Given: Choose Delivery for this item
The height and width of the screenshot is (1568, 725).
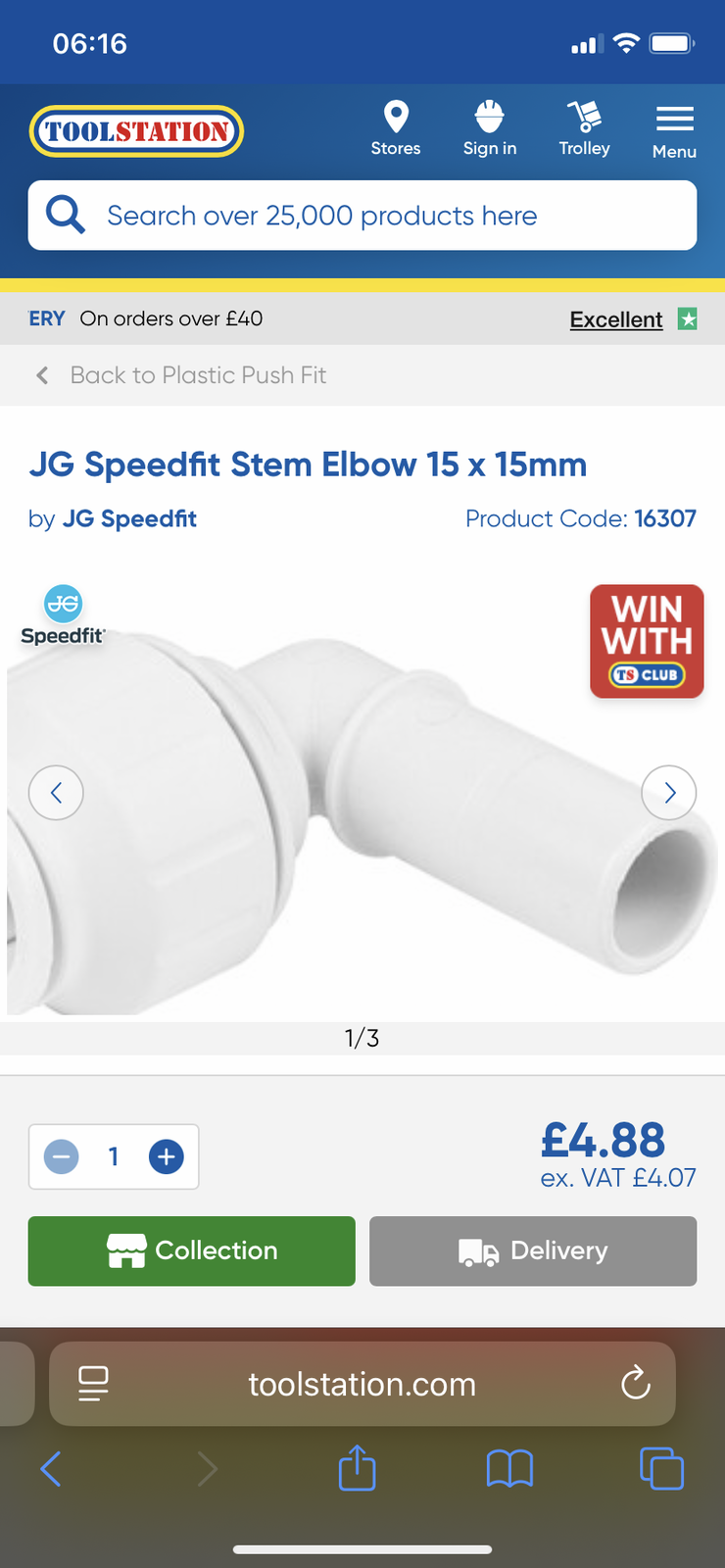Looking at the screenshot, I should (x=533, y=1250).
